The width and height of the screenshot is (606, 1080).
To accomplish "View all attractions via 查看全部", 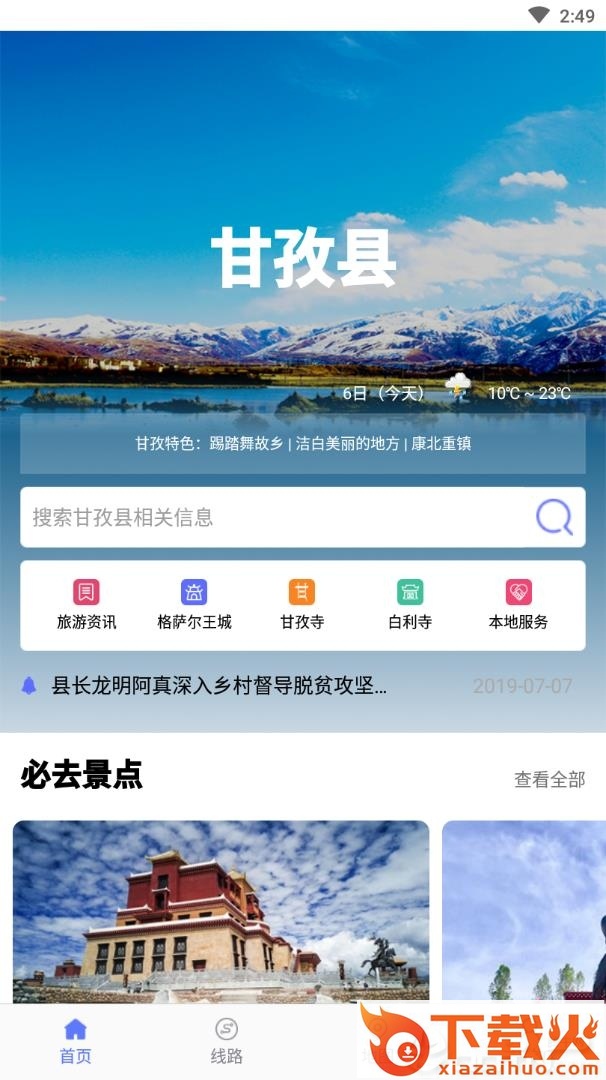I will [549, 779].
